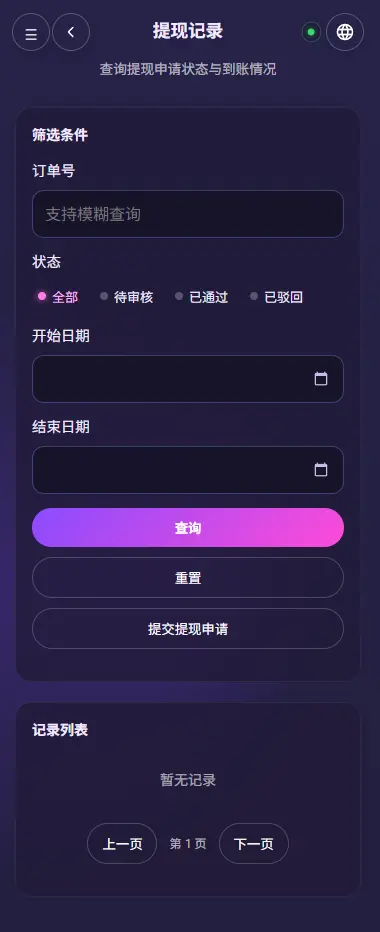The image size is (380, 932).
Task: Go back with the arrow button
Action: click(x=71, y=32)
